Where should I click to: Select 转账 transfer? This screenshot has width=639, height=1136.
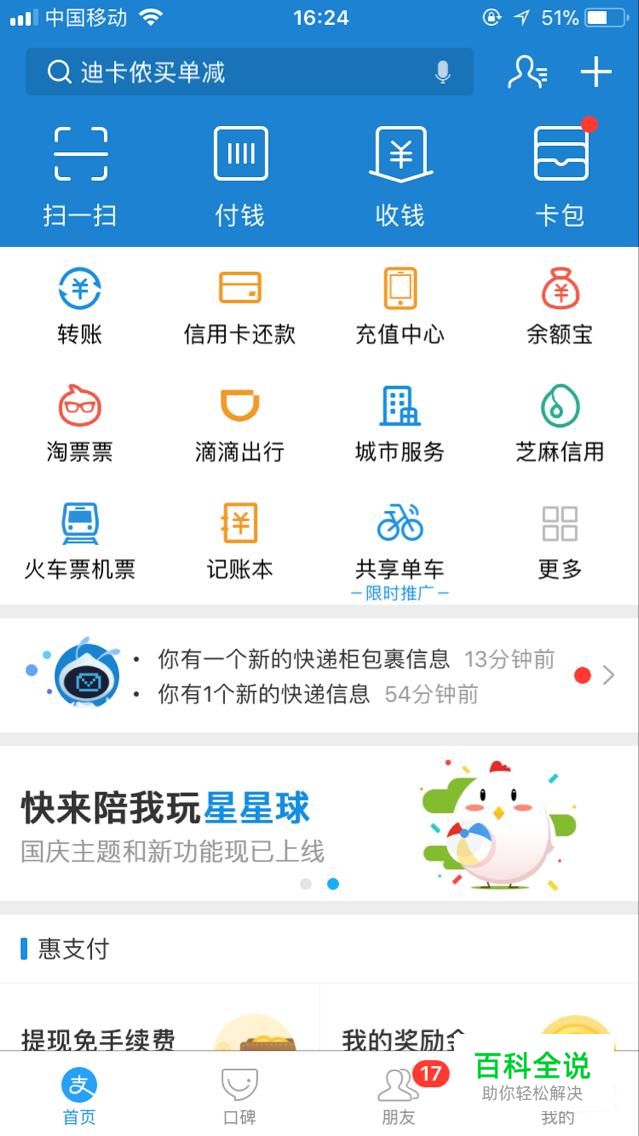click(80, 306)
